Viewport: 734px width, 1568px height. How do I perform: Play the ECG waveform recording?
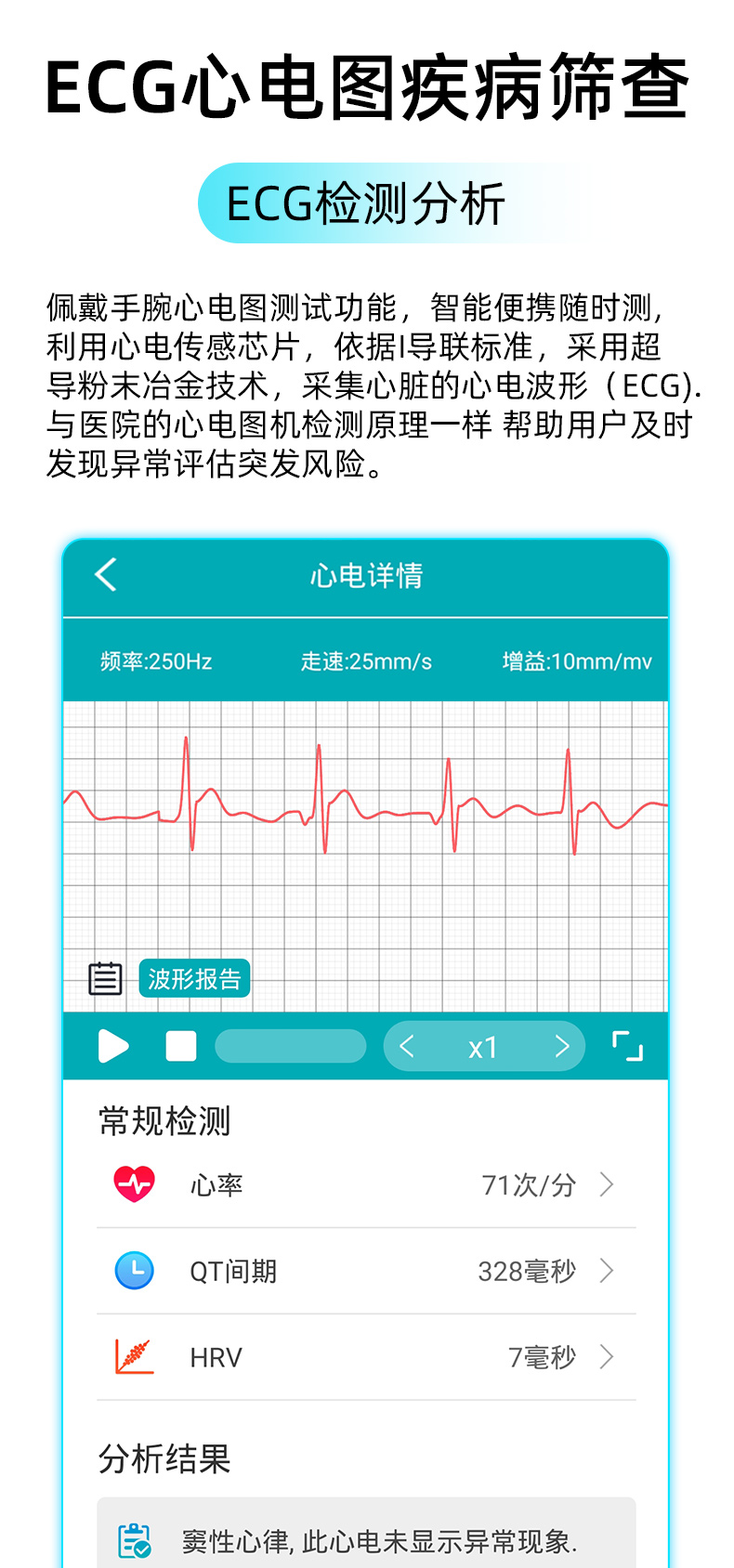pos(113,1046)
